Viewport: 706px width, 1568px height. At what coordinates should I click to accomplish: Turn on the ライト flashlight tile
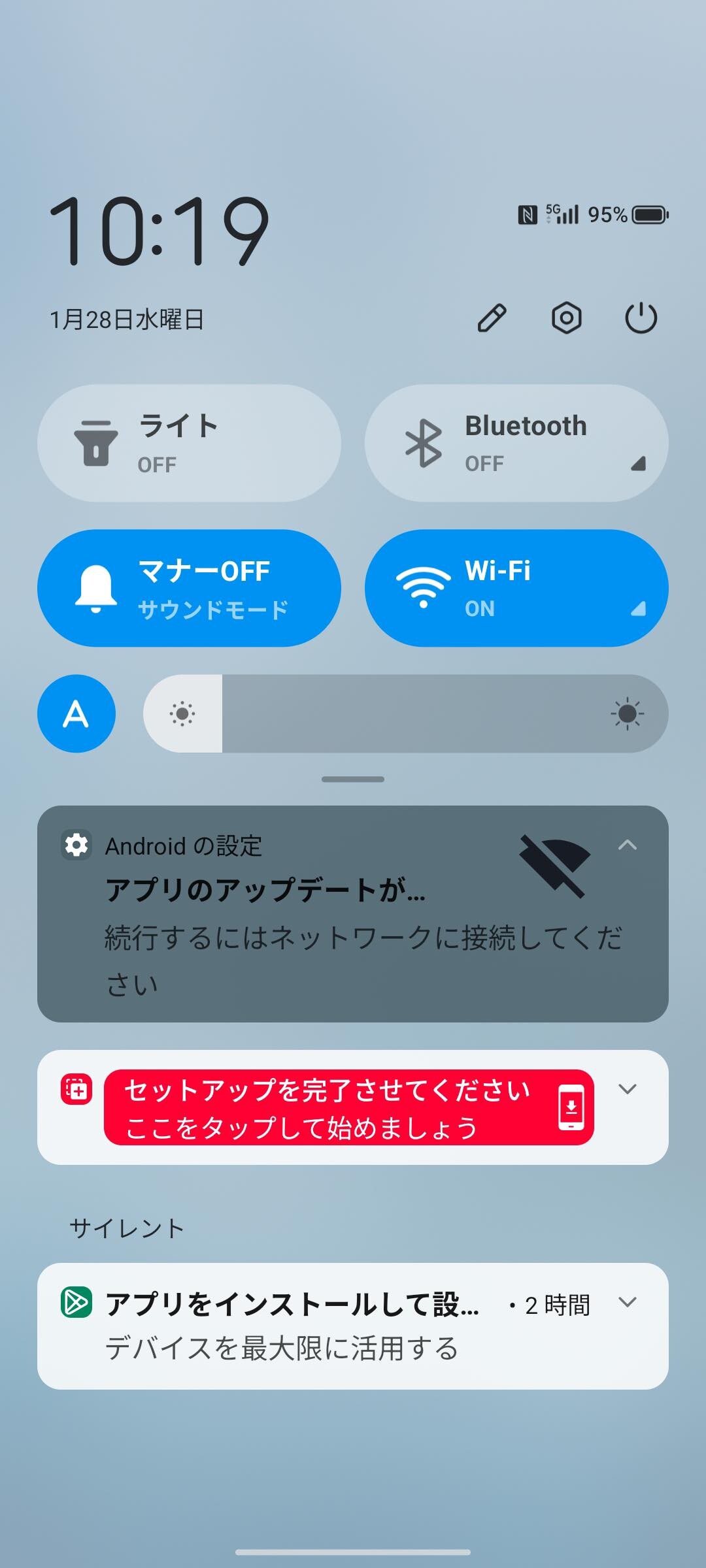189,443
